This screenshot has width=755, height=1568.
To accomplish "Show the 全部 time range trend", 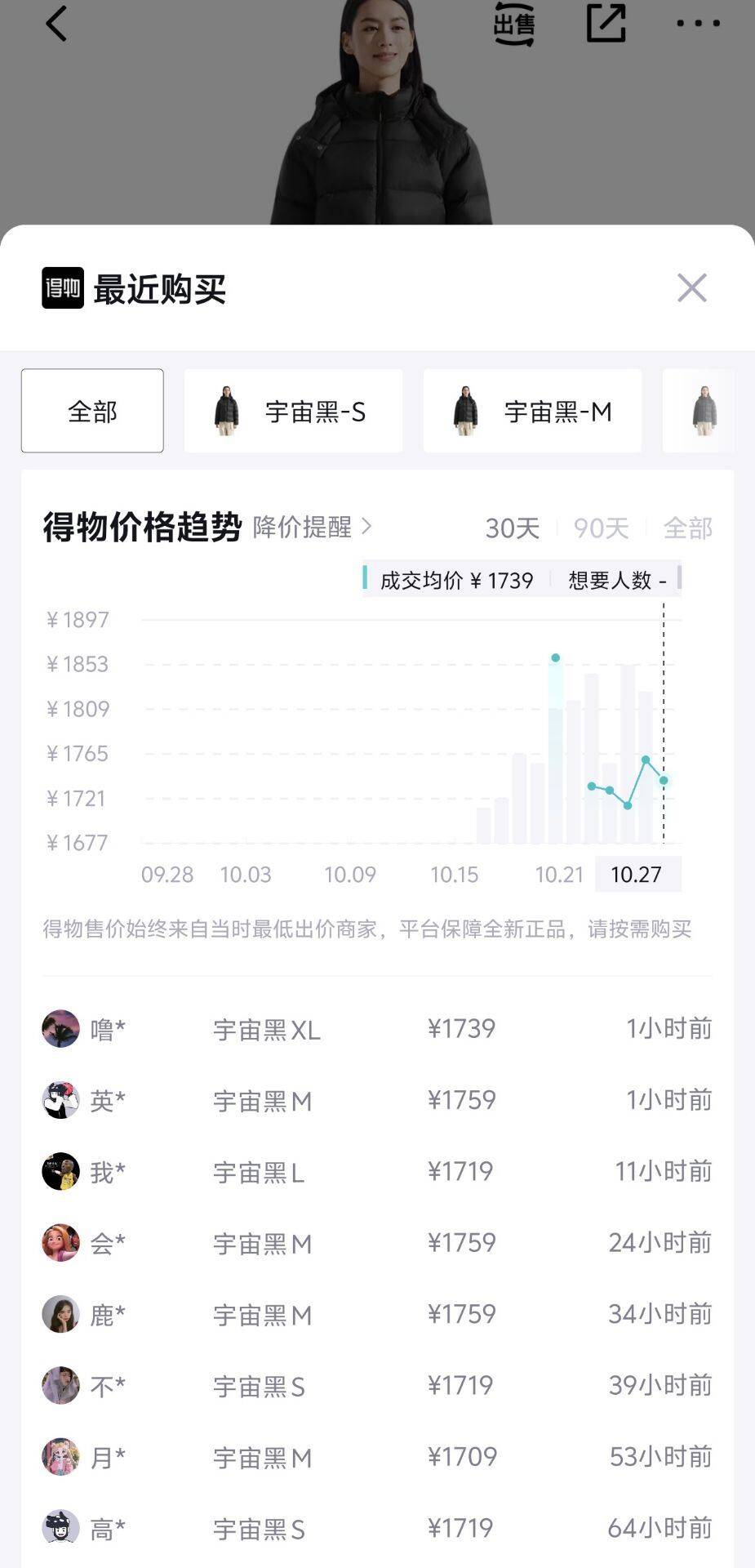I will coord(687,528).
